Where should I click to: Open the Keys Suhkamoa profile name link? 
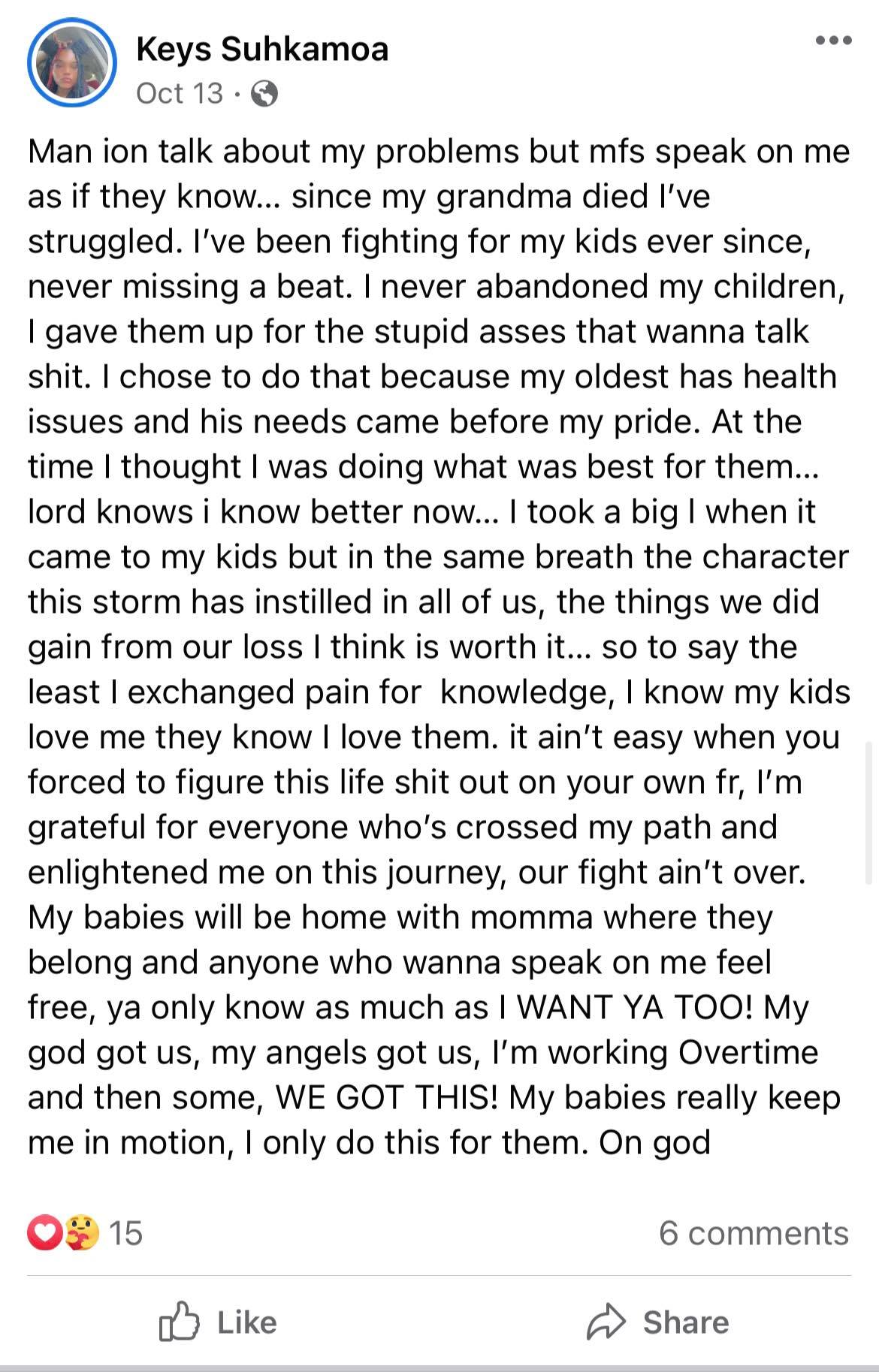[x=262, y=50]
